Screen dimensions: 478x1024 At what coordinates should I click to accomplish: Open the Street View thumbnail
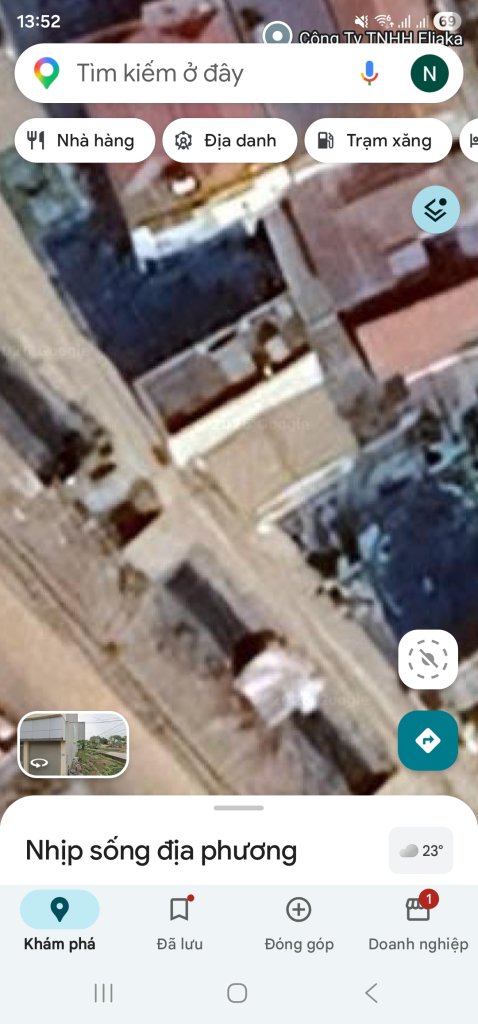point(73,744)
